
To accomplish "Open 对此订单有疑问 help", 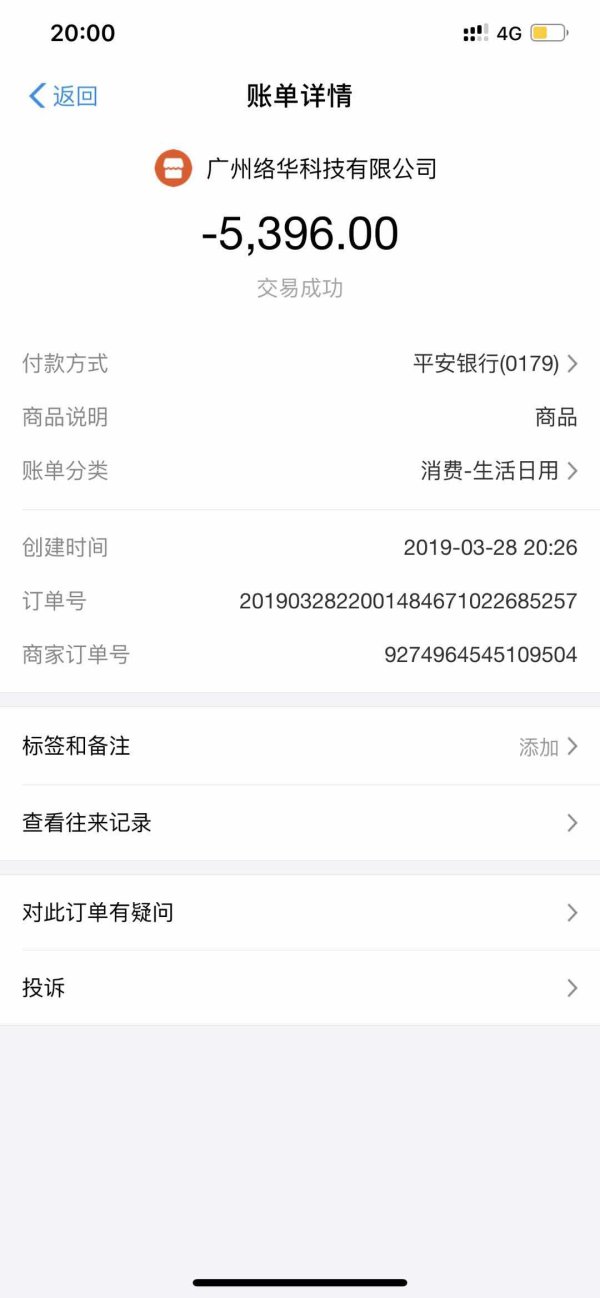I will pos(300,912).
